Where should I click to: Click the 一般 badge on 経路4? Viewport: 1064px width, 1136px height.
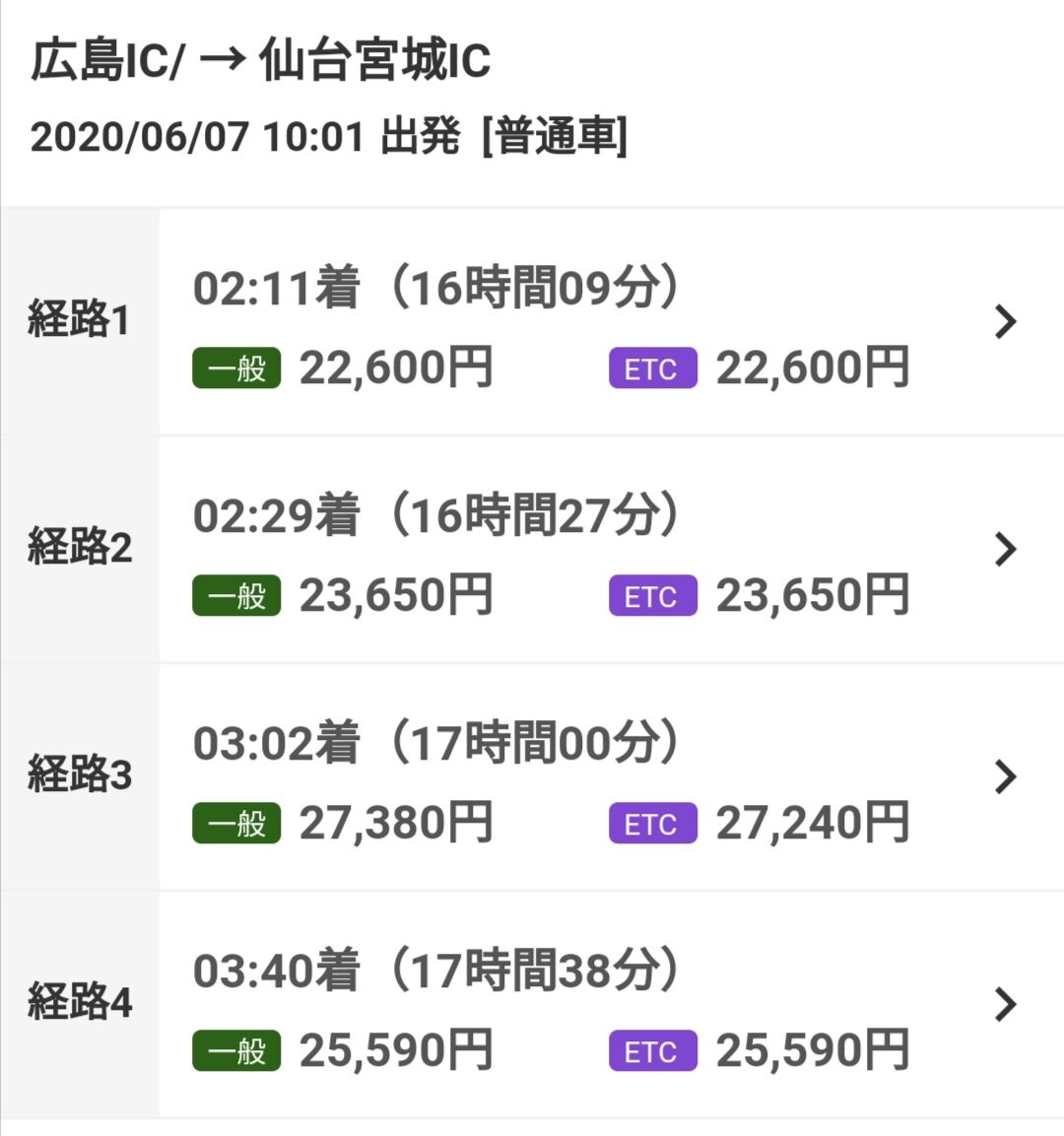click(234, 1050)
